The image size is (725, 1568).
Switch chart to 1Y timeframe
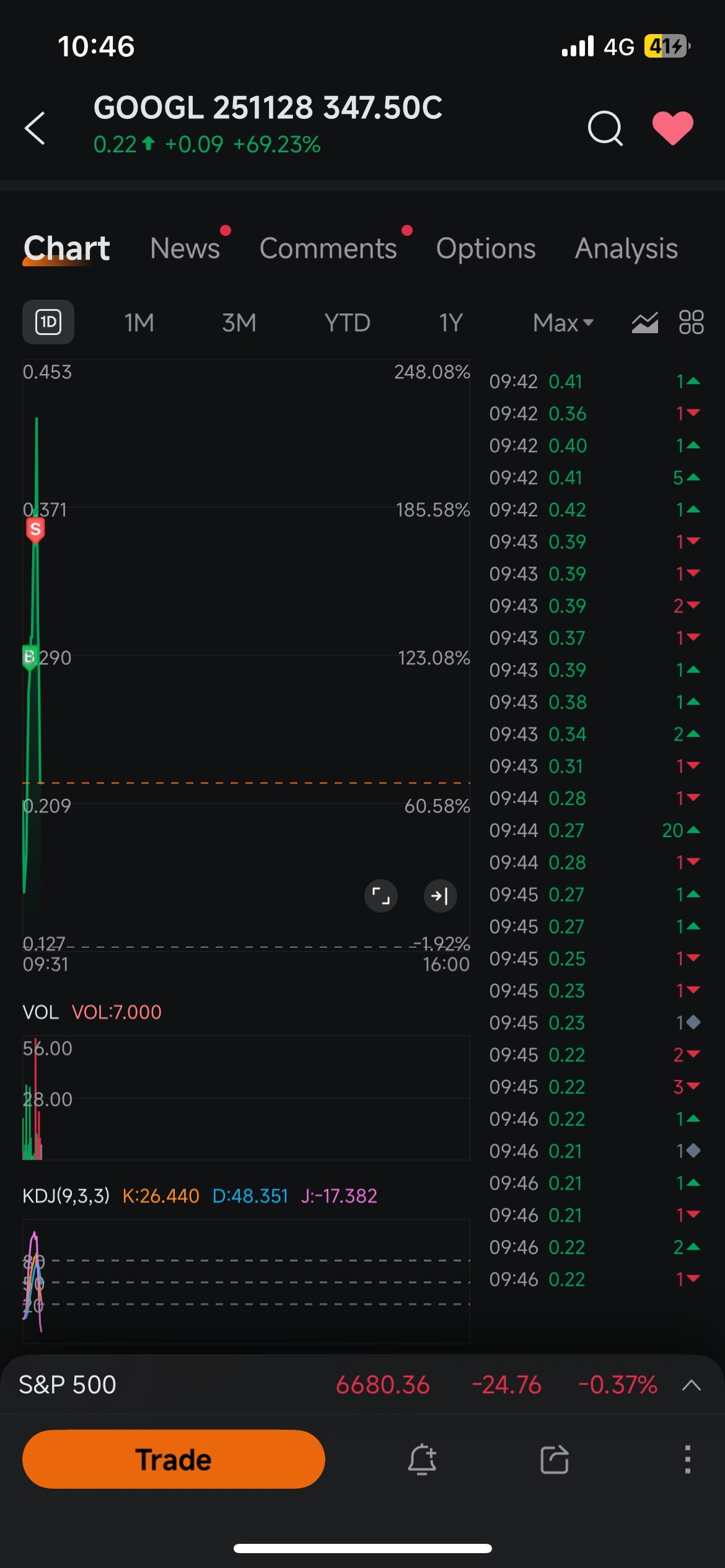tap(450, 323)
